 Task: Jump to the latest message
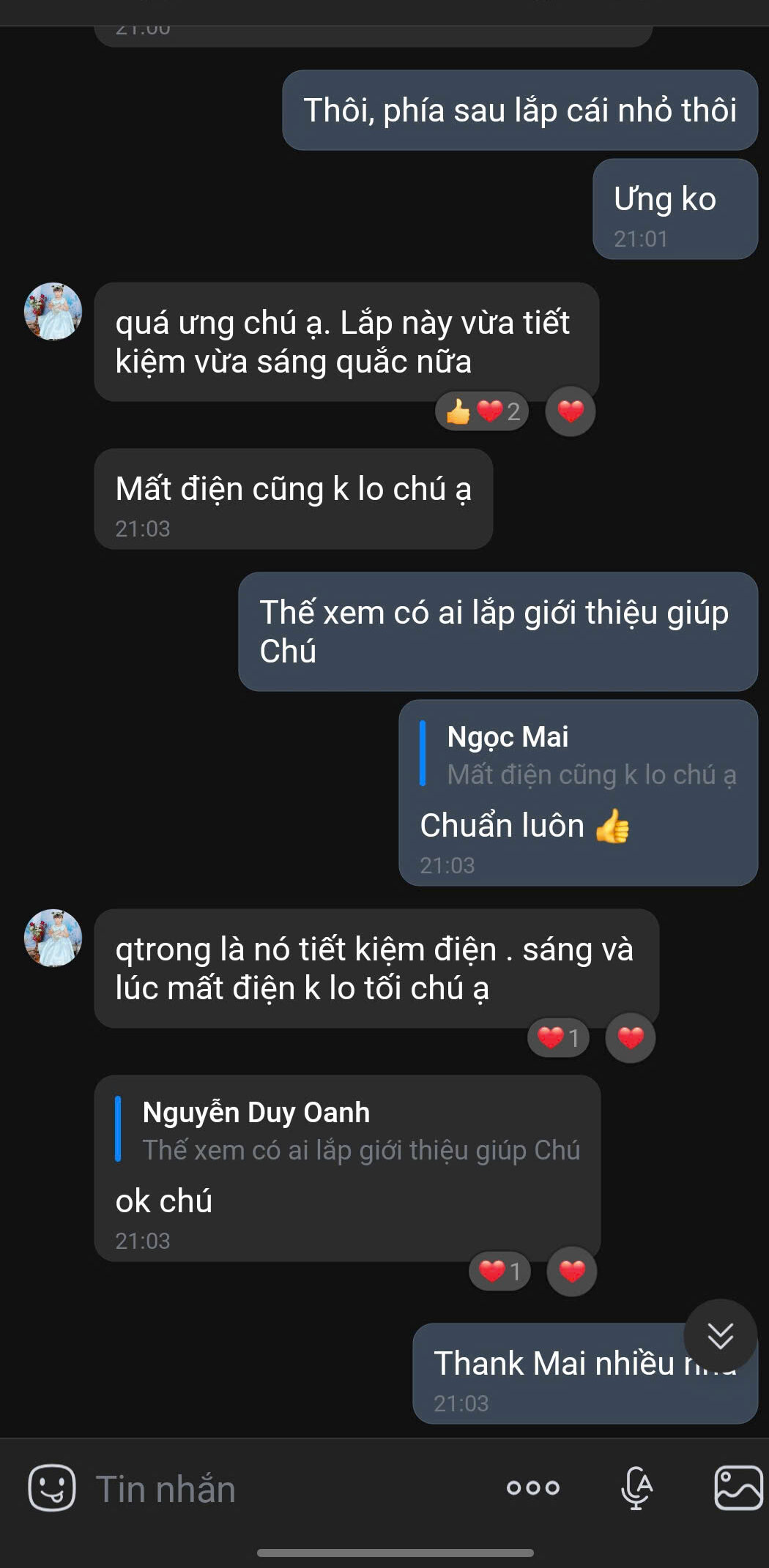tap(721, 1335)
